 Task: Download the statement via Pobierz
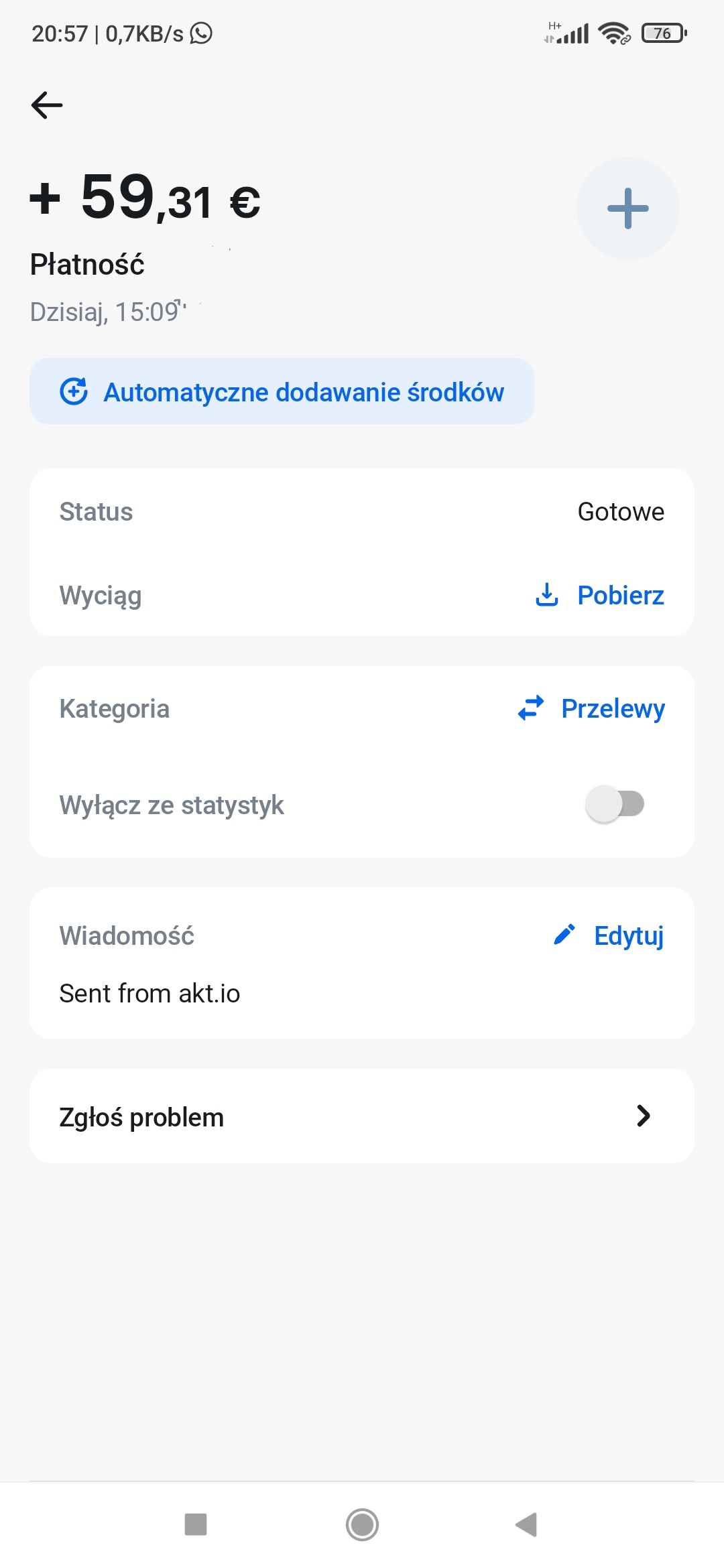[599, 595]
